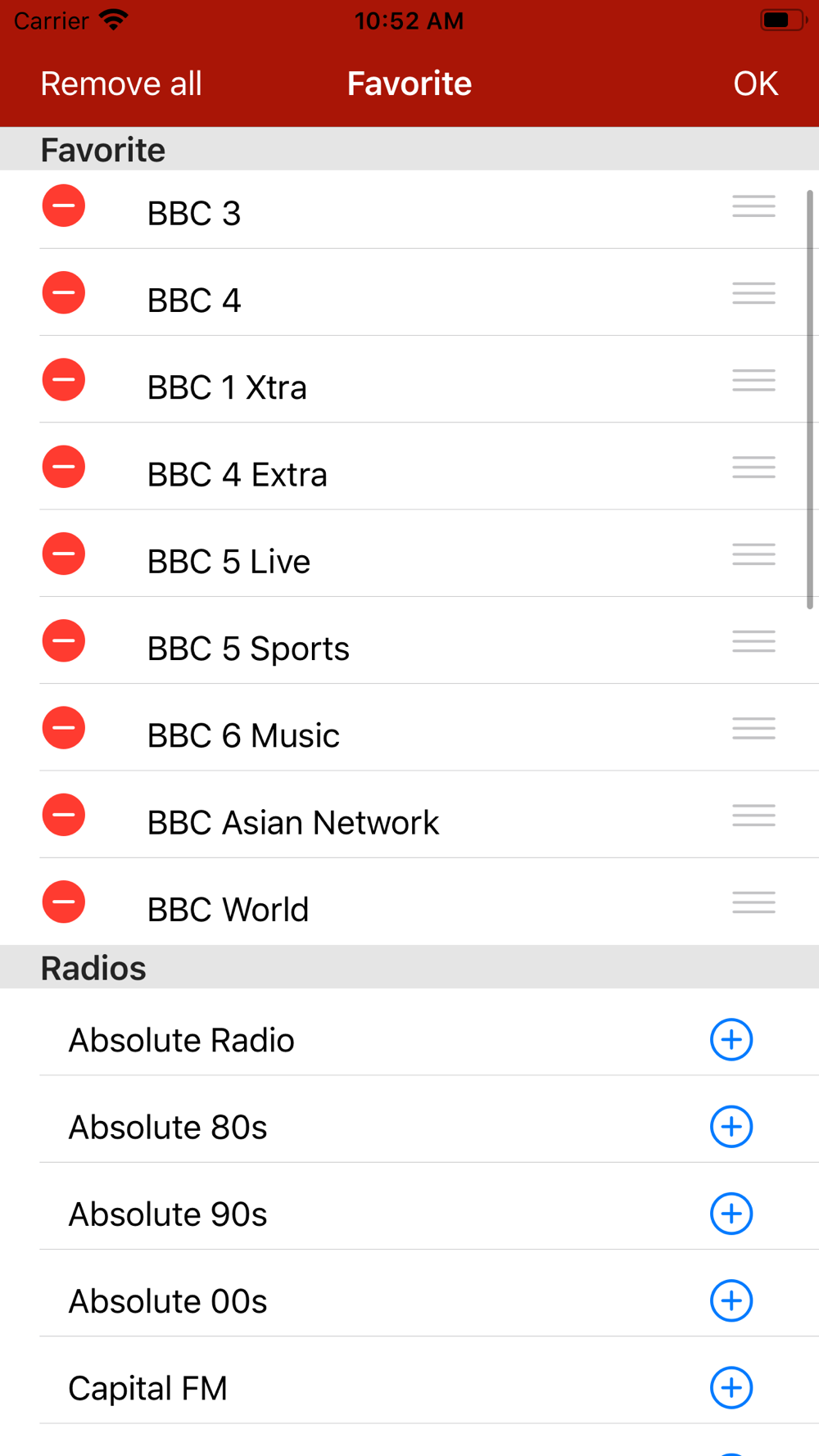Screen dimensions: 819x1456
Task: Tap the minus icon beside BBC 4 Extra
Action: [64, 467]
